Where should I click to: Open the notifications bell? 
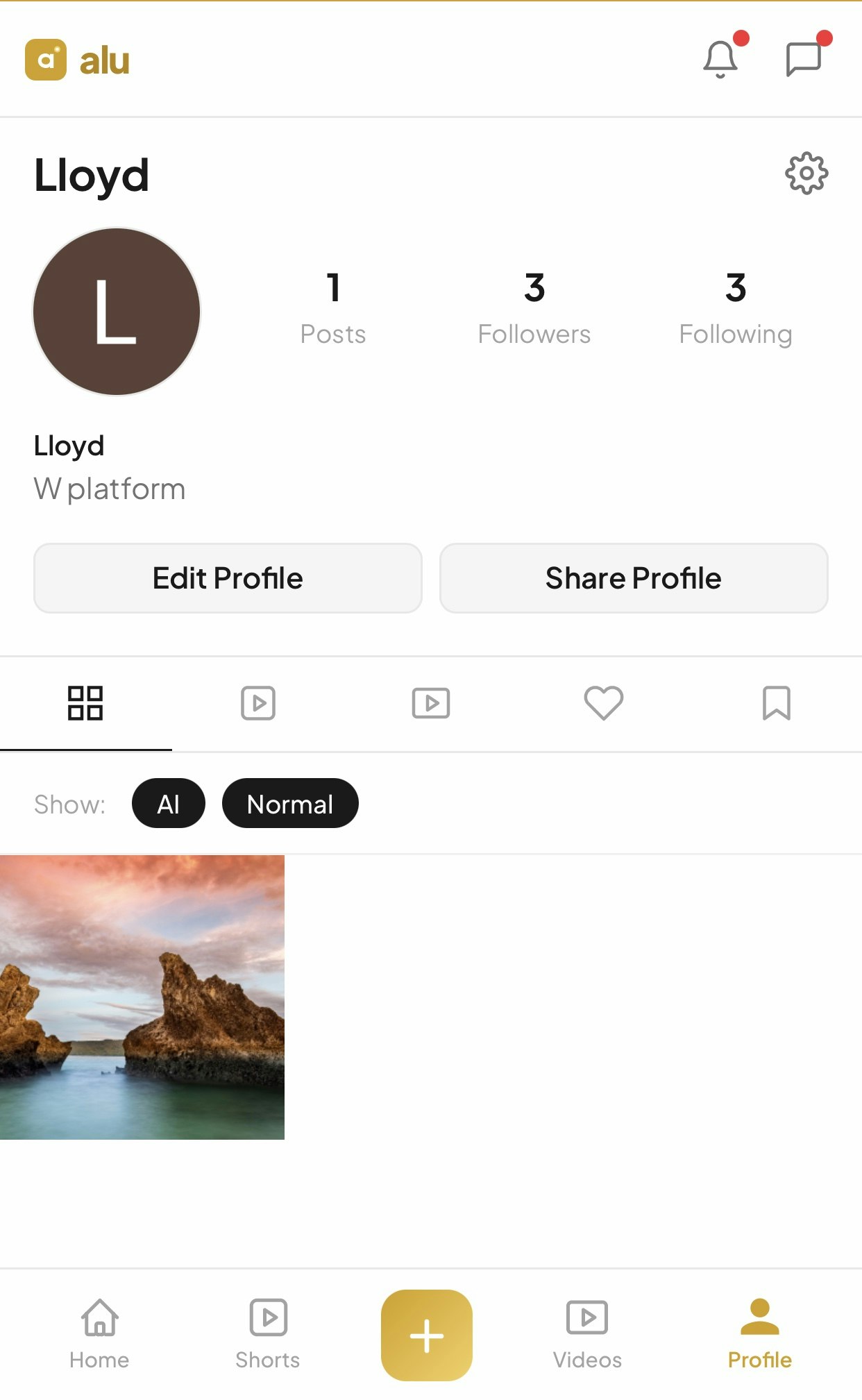(x=720, y=60)
